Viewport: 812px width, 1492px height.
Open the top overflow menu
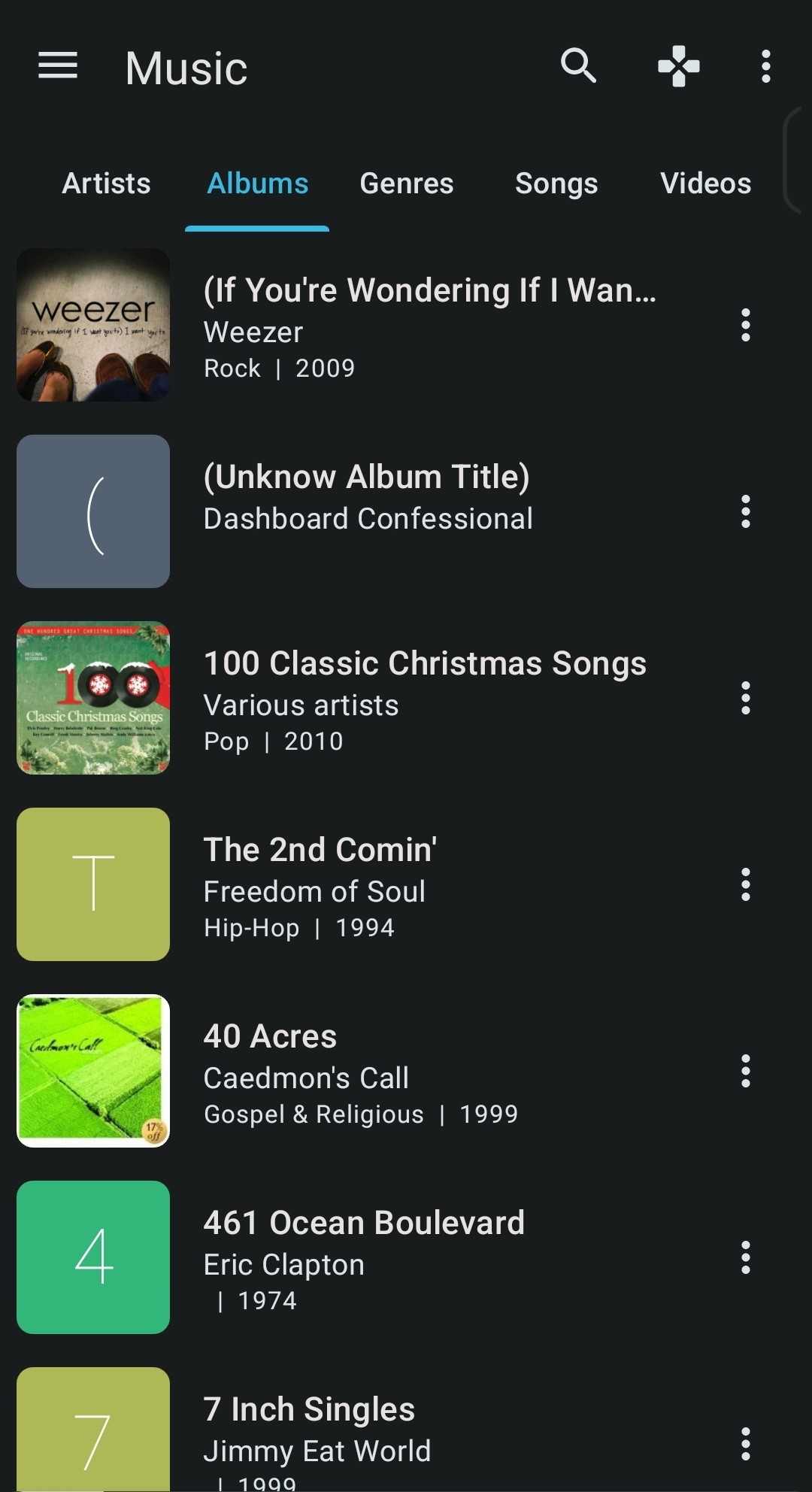pos(765,66)
